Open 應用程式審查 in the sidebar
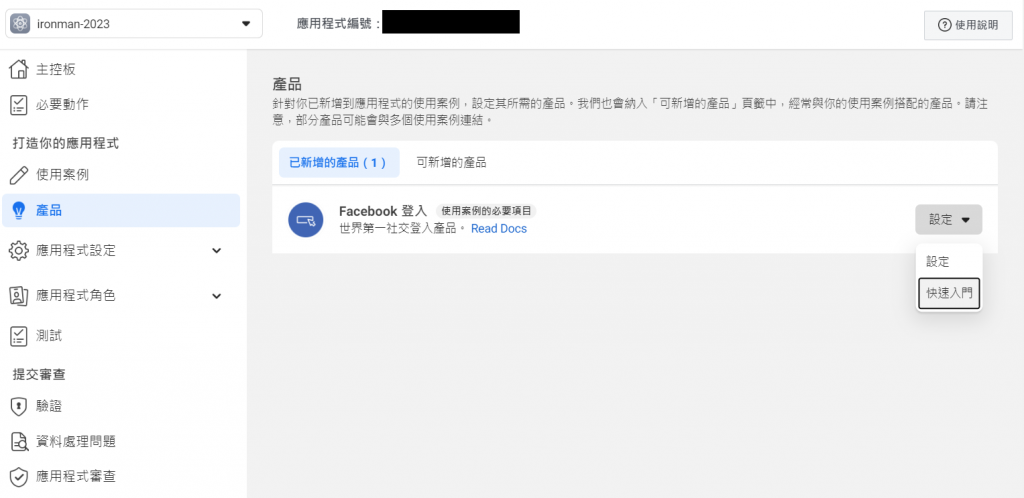 pos(76,476)
